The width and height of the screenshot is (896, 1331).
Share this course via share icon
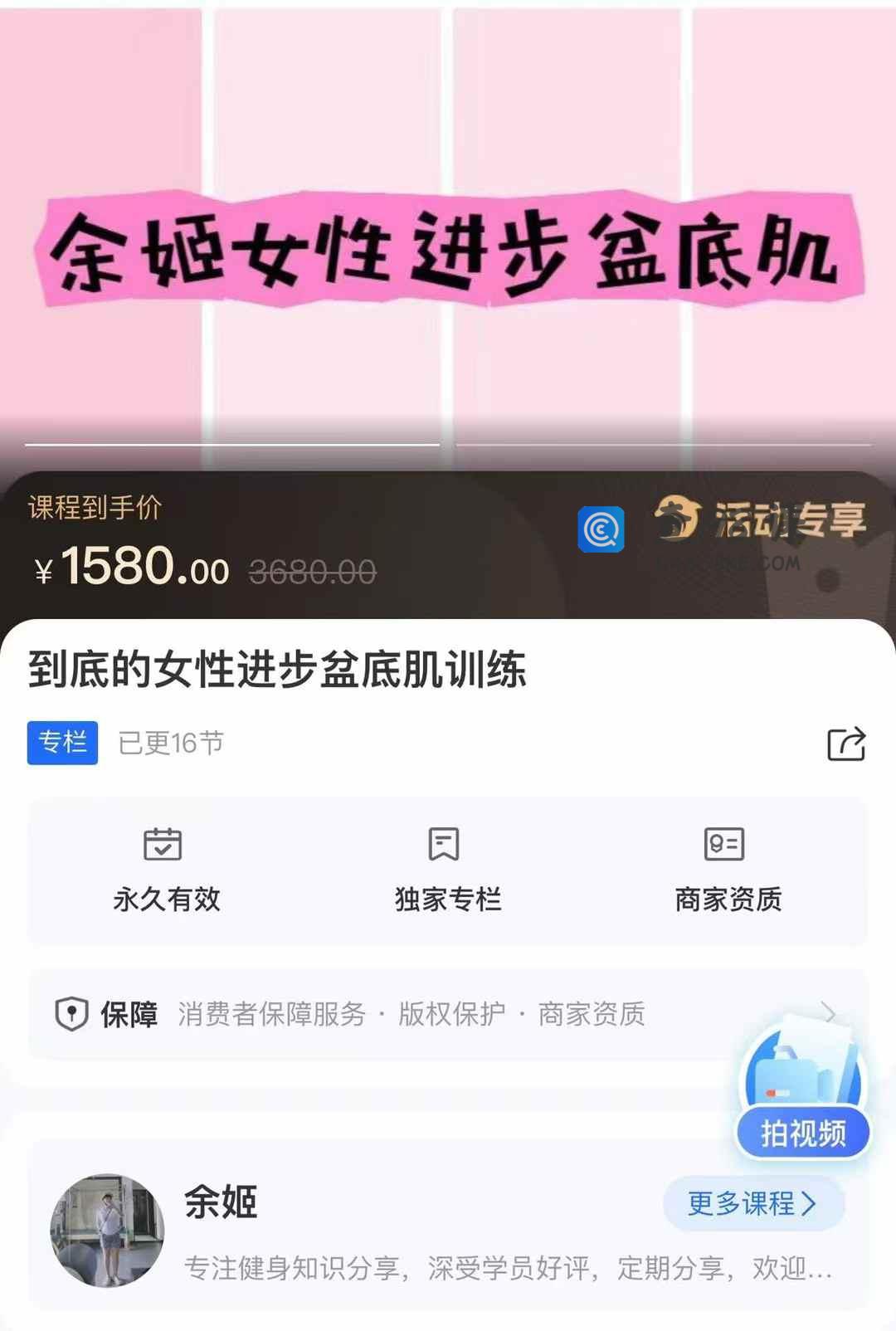pos(846,744)
